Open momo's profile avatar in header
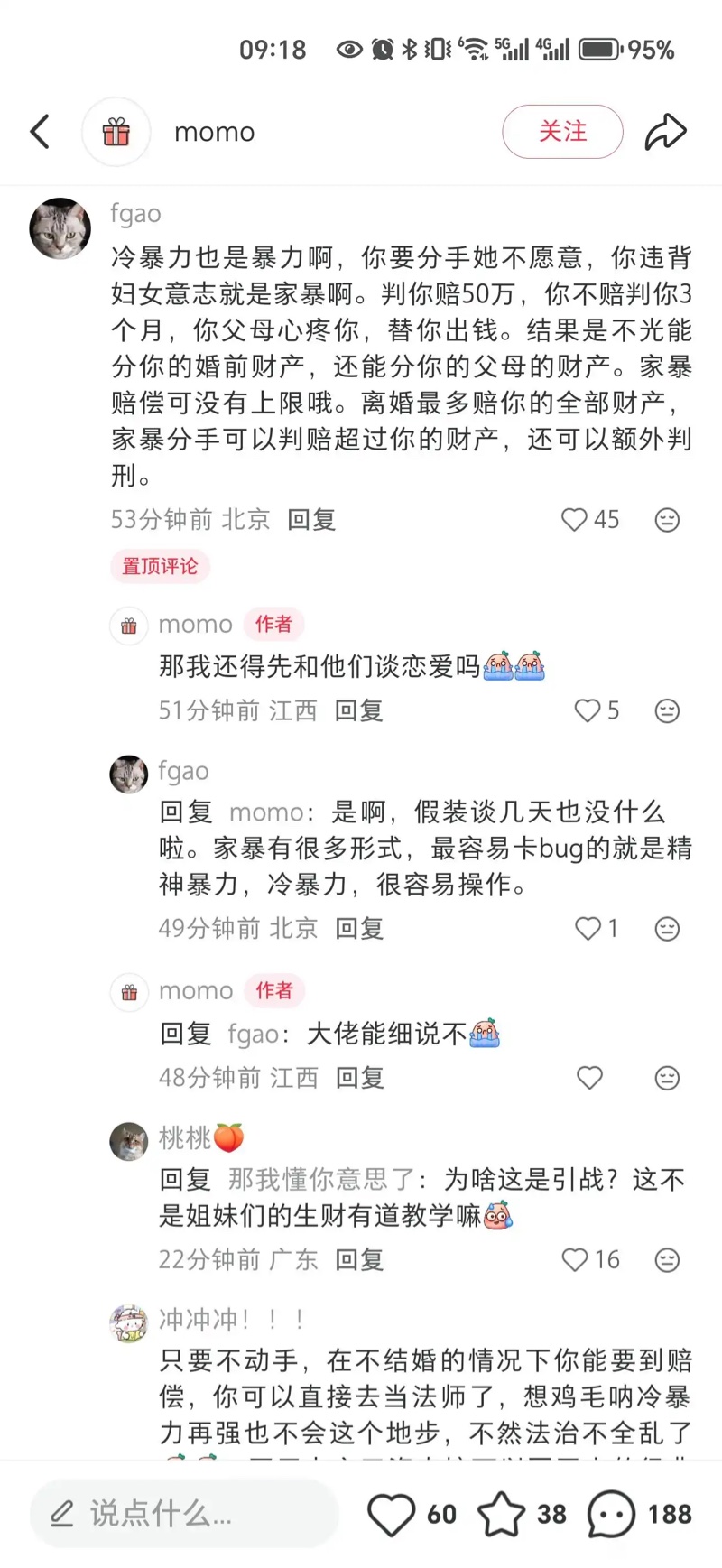Viewport: 722px width, 1568px height. point(116,132)
